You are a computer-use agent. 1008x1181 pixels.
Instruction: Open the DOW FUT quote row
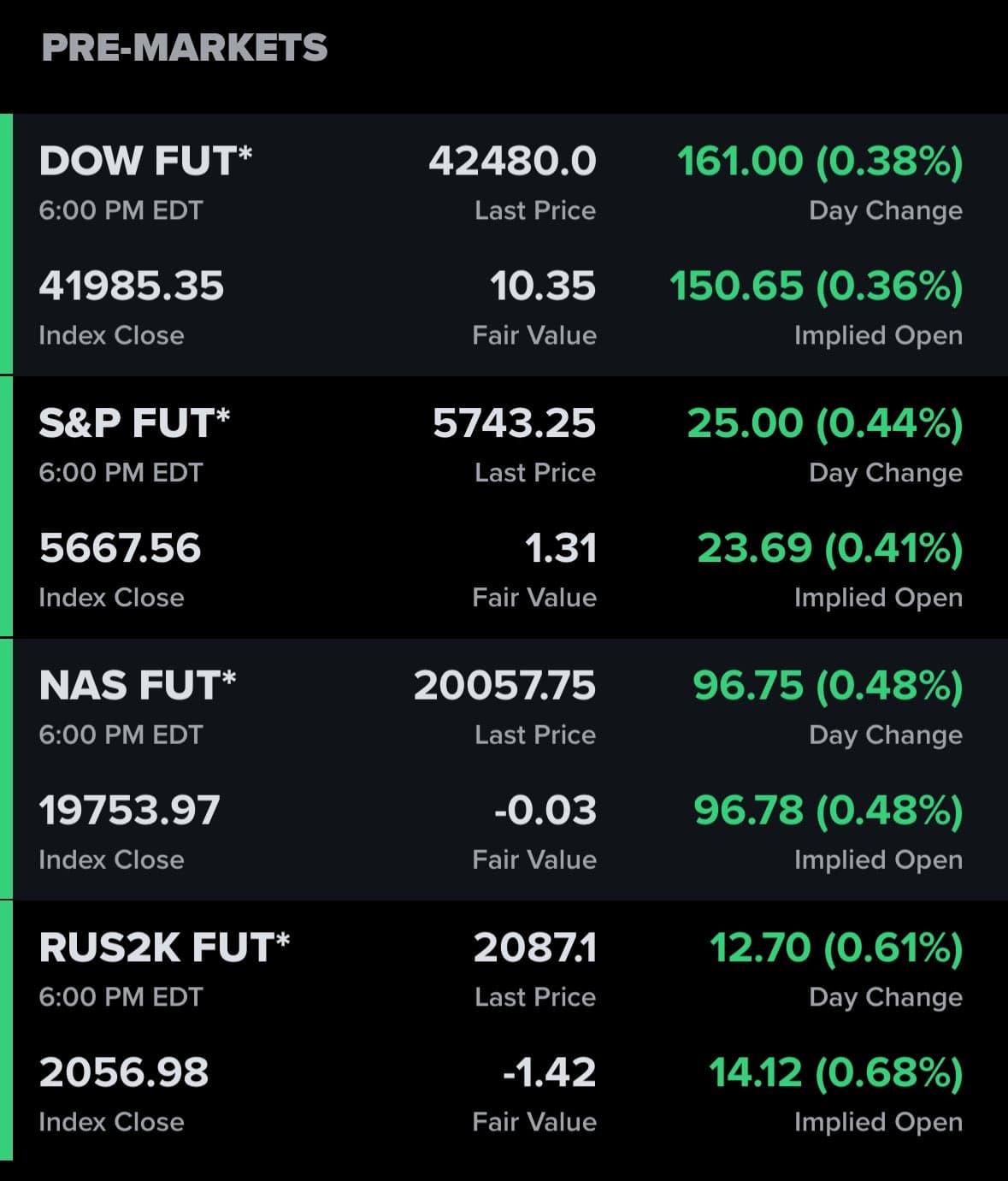145,162
